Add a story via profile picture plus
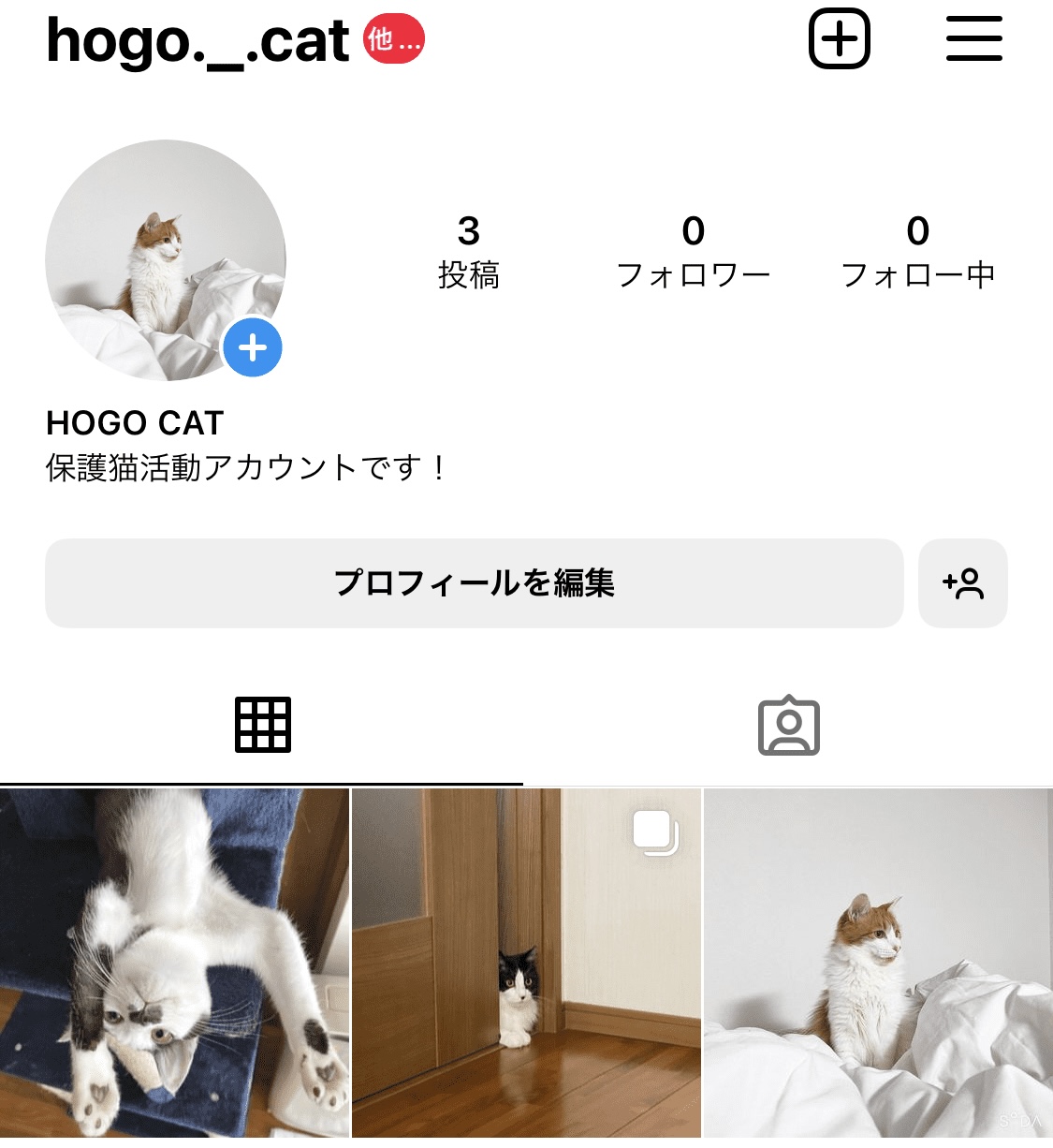Image resolution: width=1053 pixels, height=1148 pixels. pyautogui.click(x=253, y=348)
